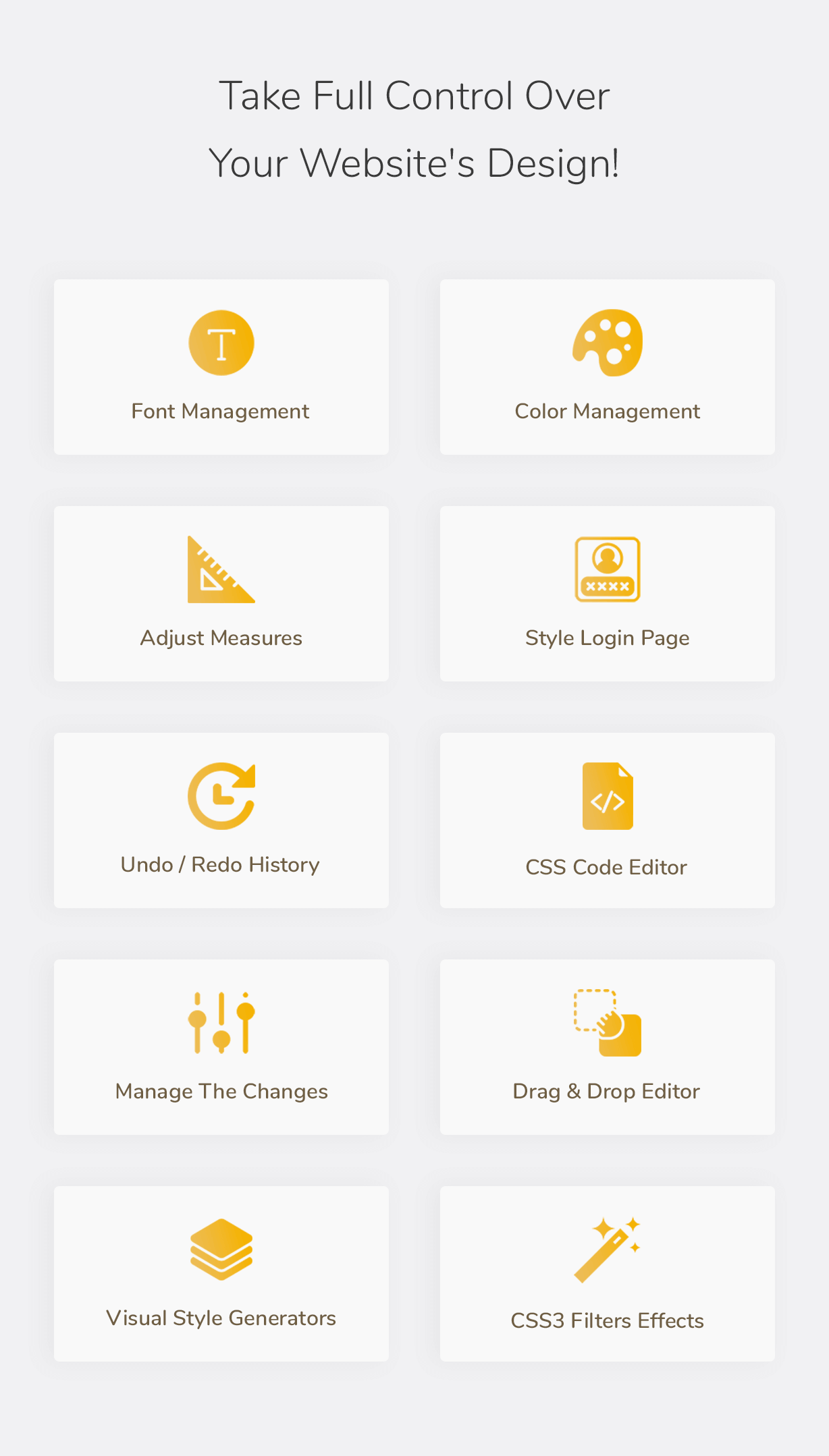Click the Style Login Page label
829x1456 pixels.
(x=607, y=638)
